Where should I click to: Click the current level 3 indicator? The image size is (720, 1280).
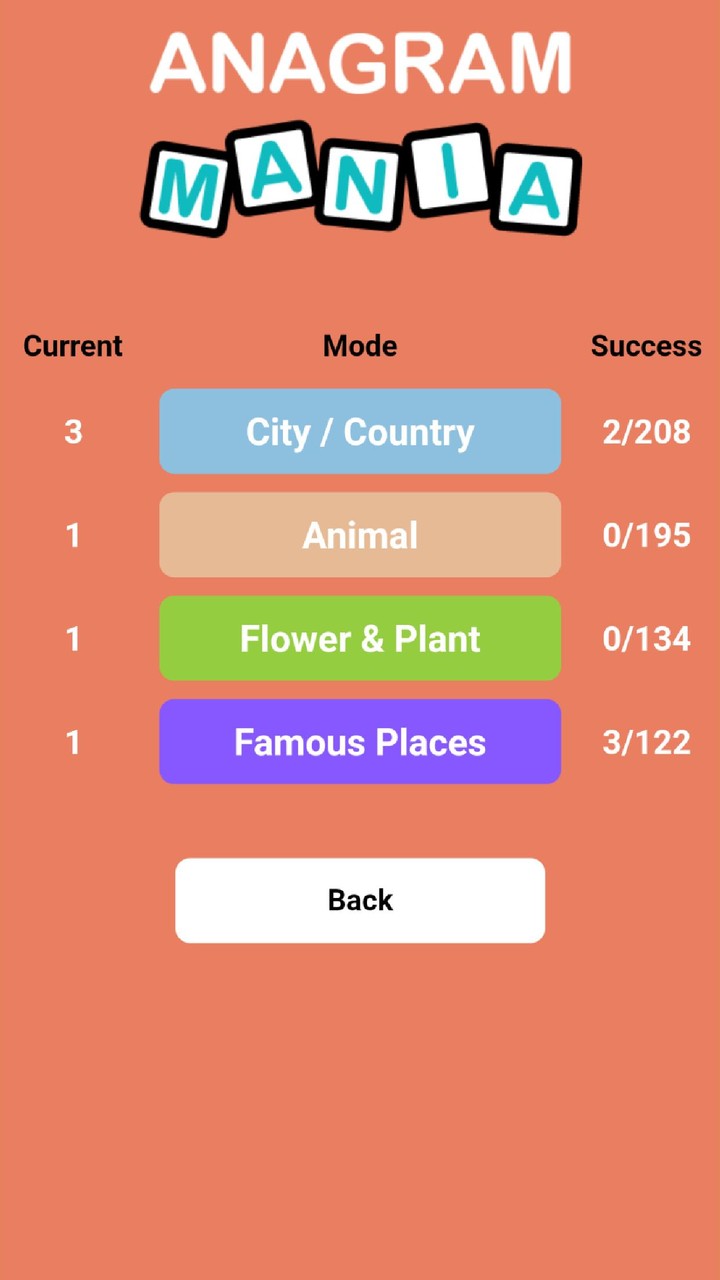tap(73, 431)
